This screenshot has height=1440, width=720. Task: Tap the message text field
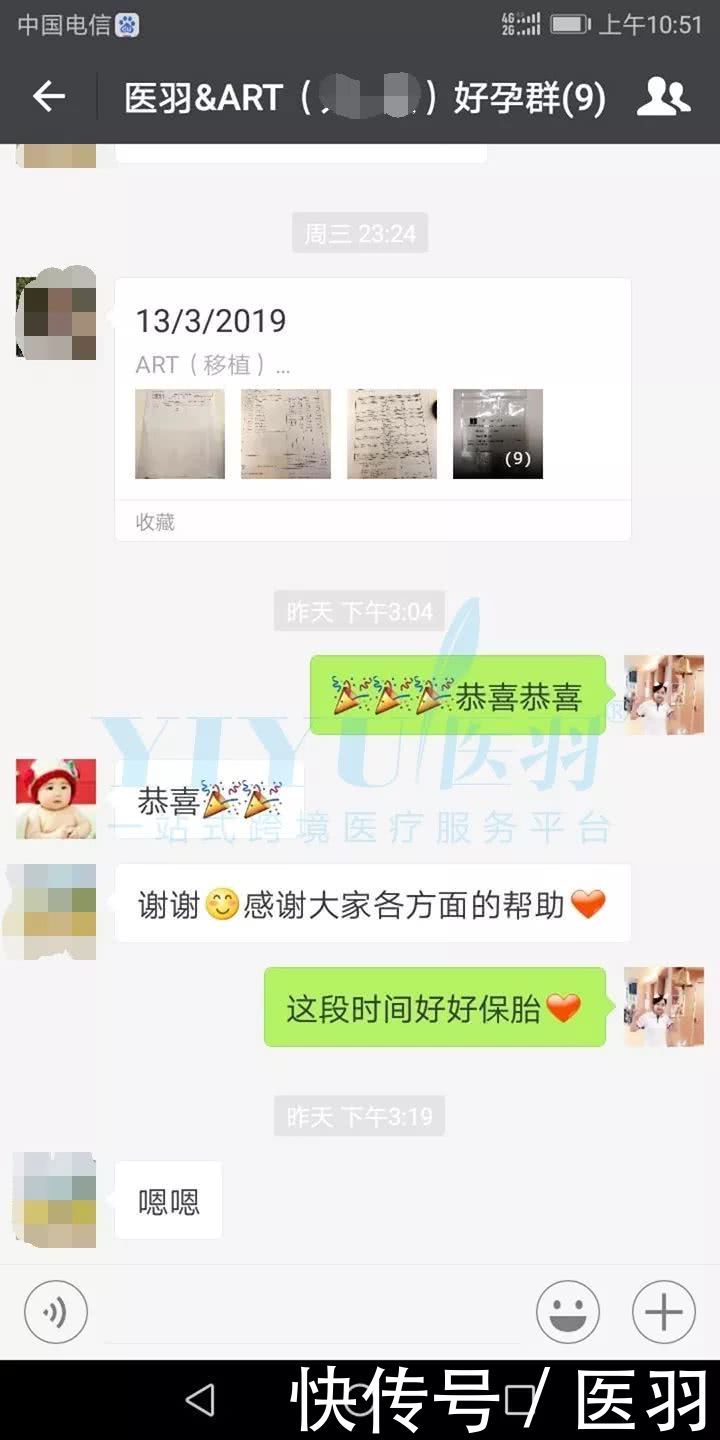click(312, 1312)
